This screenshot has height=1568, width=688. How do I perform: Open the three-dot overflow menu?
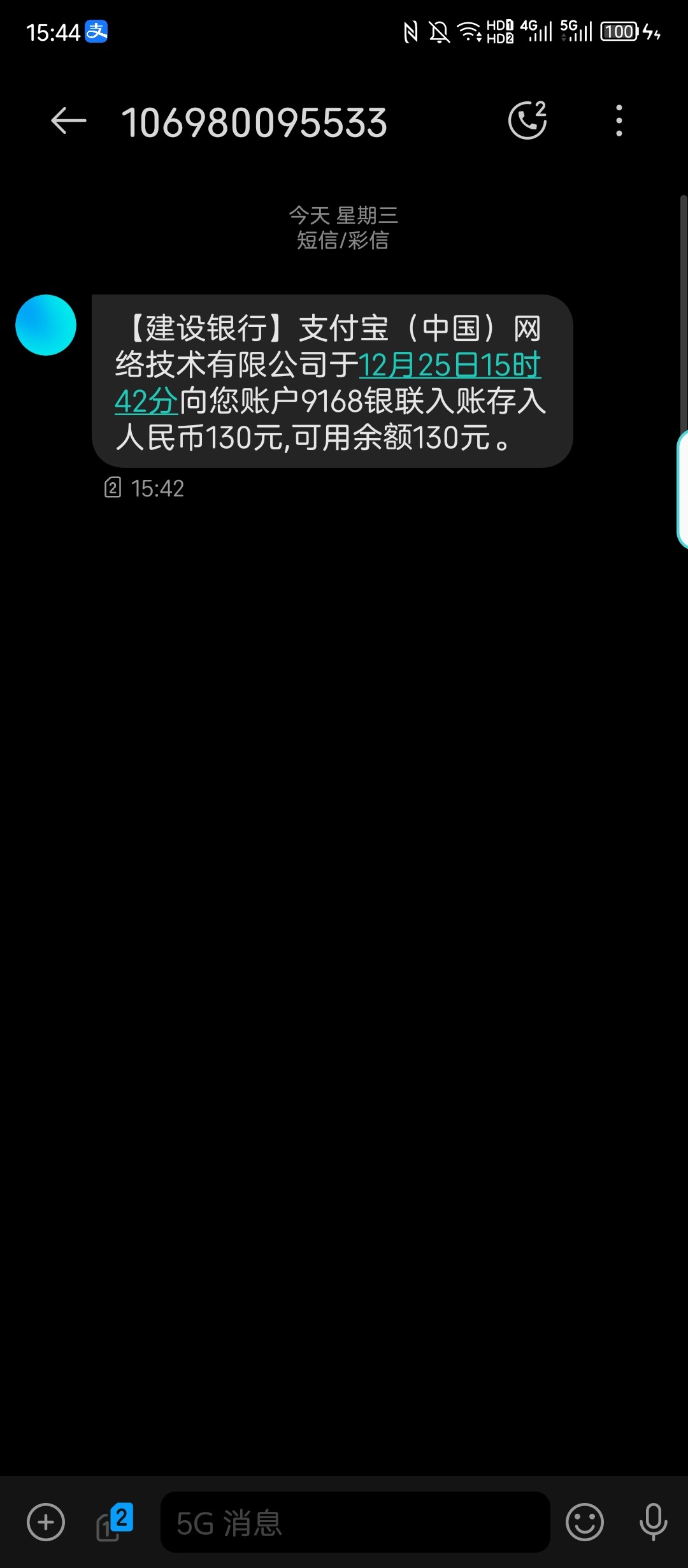pos(619,120)
